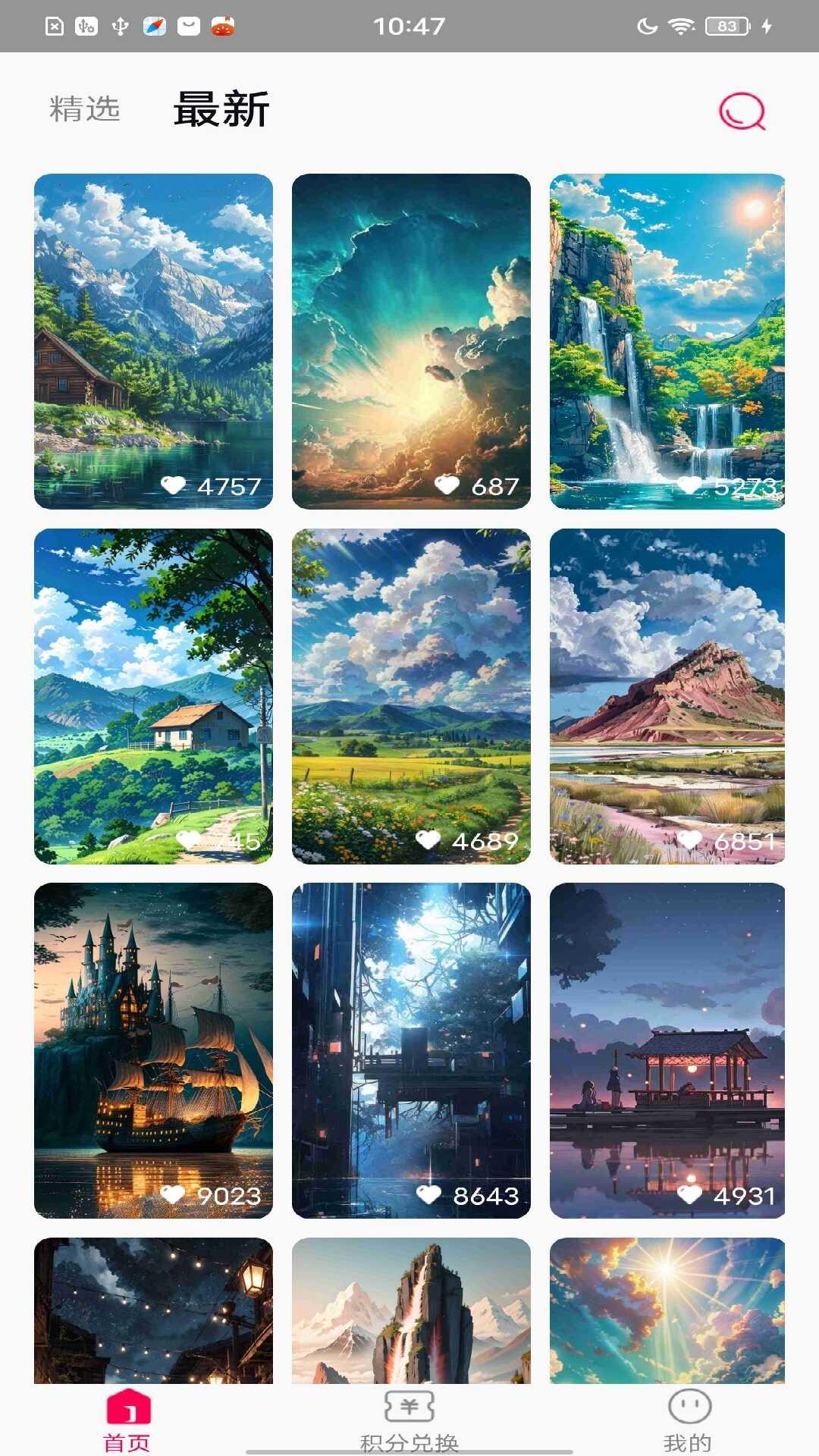The image size is (819, 1456).
Task: View the snowy peak wallpaper at bottom center
Action: [409, 1312]
